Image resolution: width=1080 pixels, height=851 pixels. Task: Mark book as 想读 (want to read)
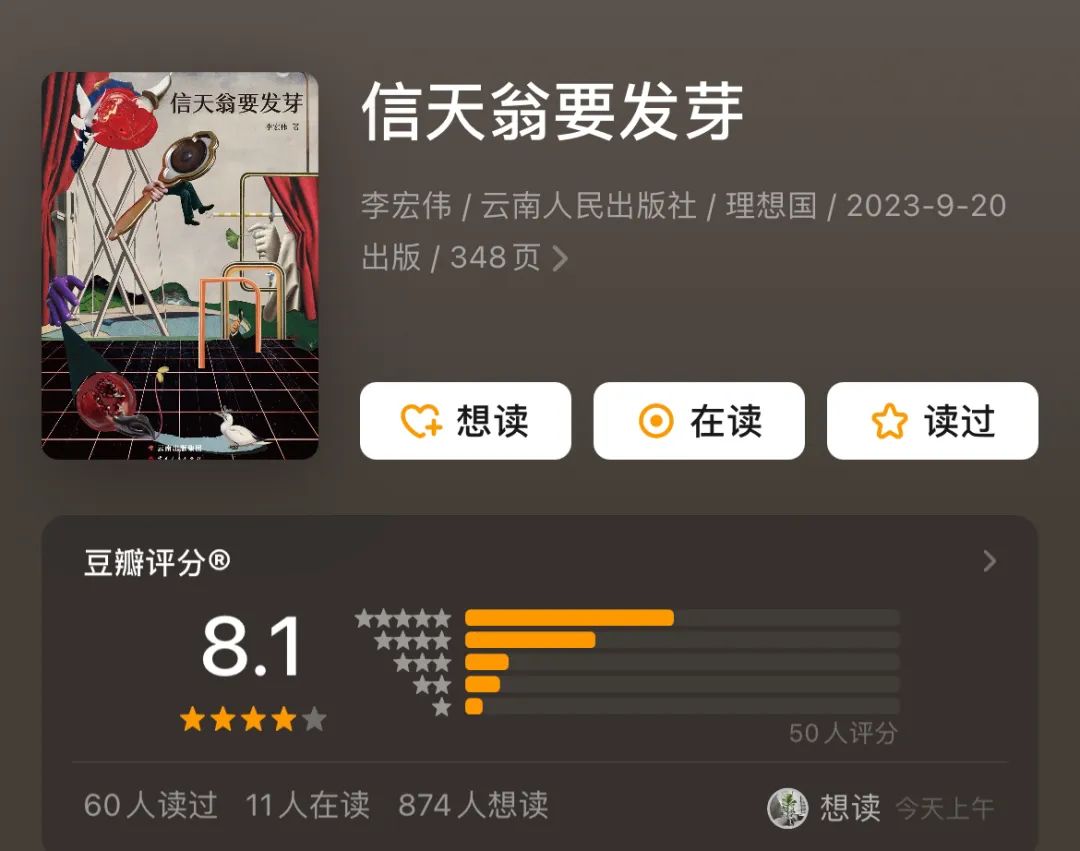(x=465, y=421)
